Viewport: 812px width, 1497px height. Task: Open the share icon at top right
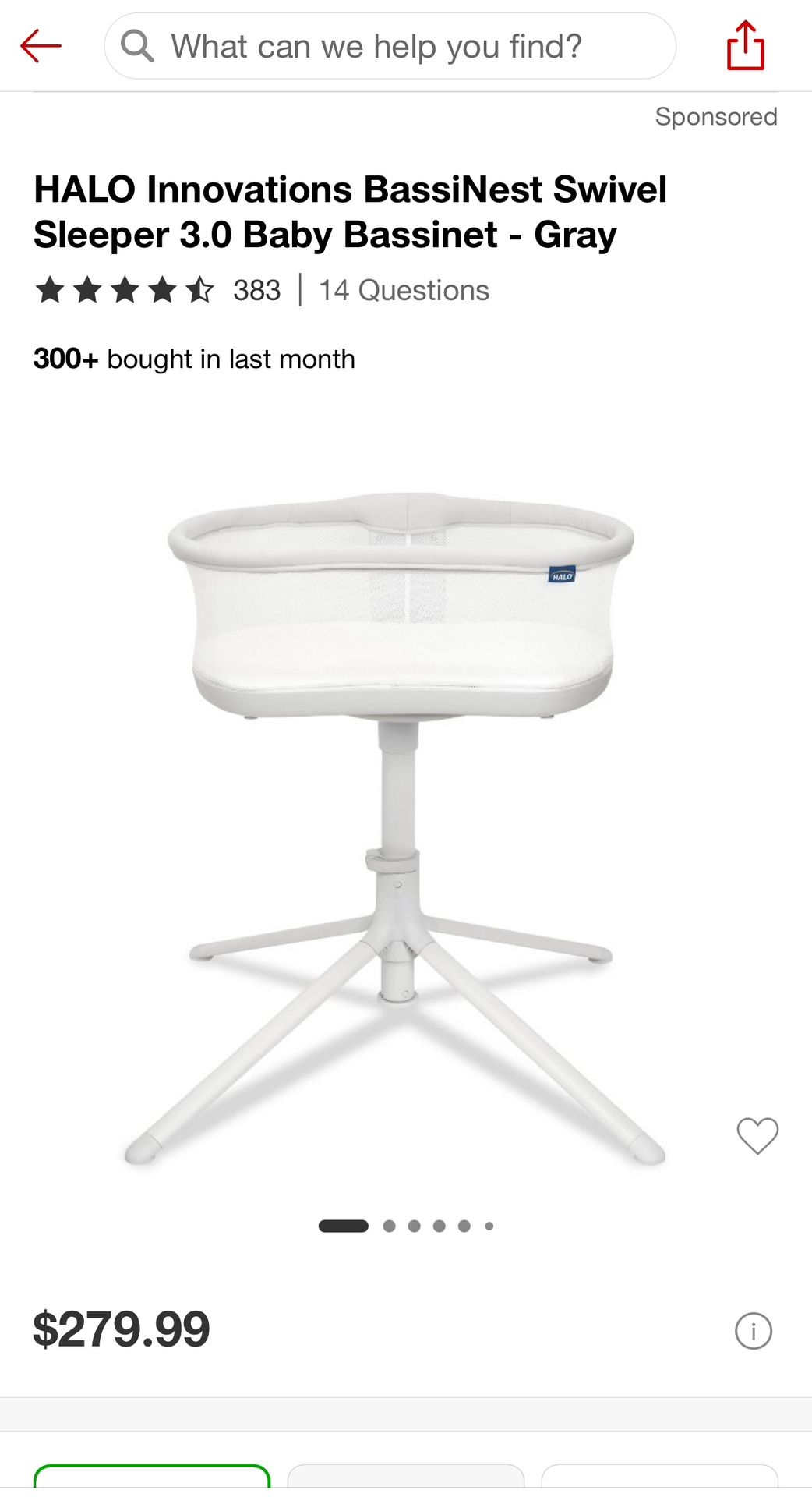click(x=746, y=45)
